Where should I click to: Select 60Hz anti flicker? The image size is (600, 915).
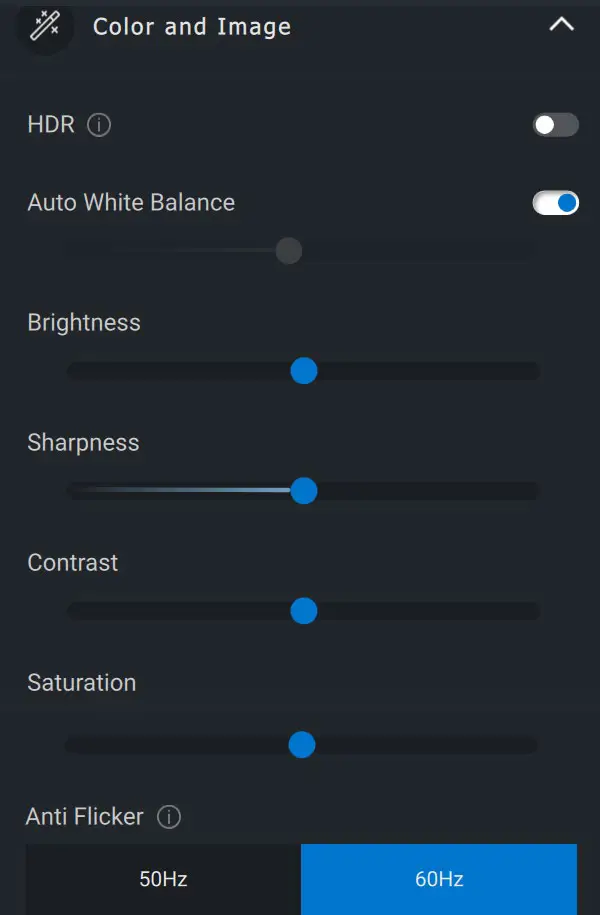439,880
